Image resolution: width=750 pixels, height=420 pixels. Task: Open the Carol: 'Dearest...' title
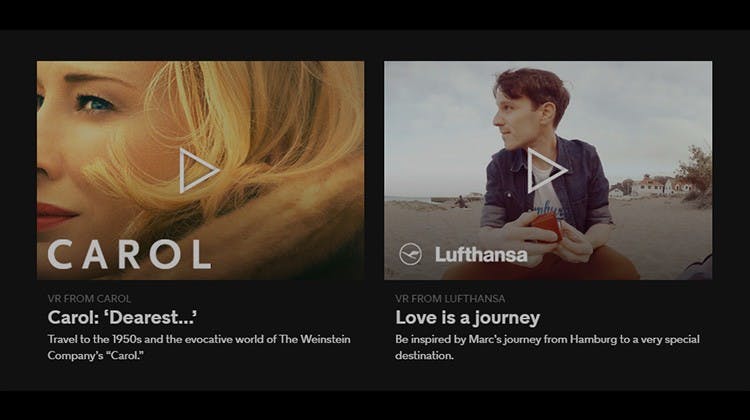[x=122, y=318]
